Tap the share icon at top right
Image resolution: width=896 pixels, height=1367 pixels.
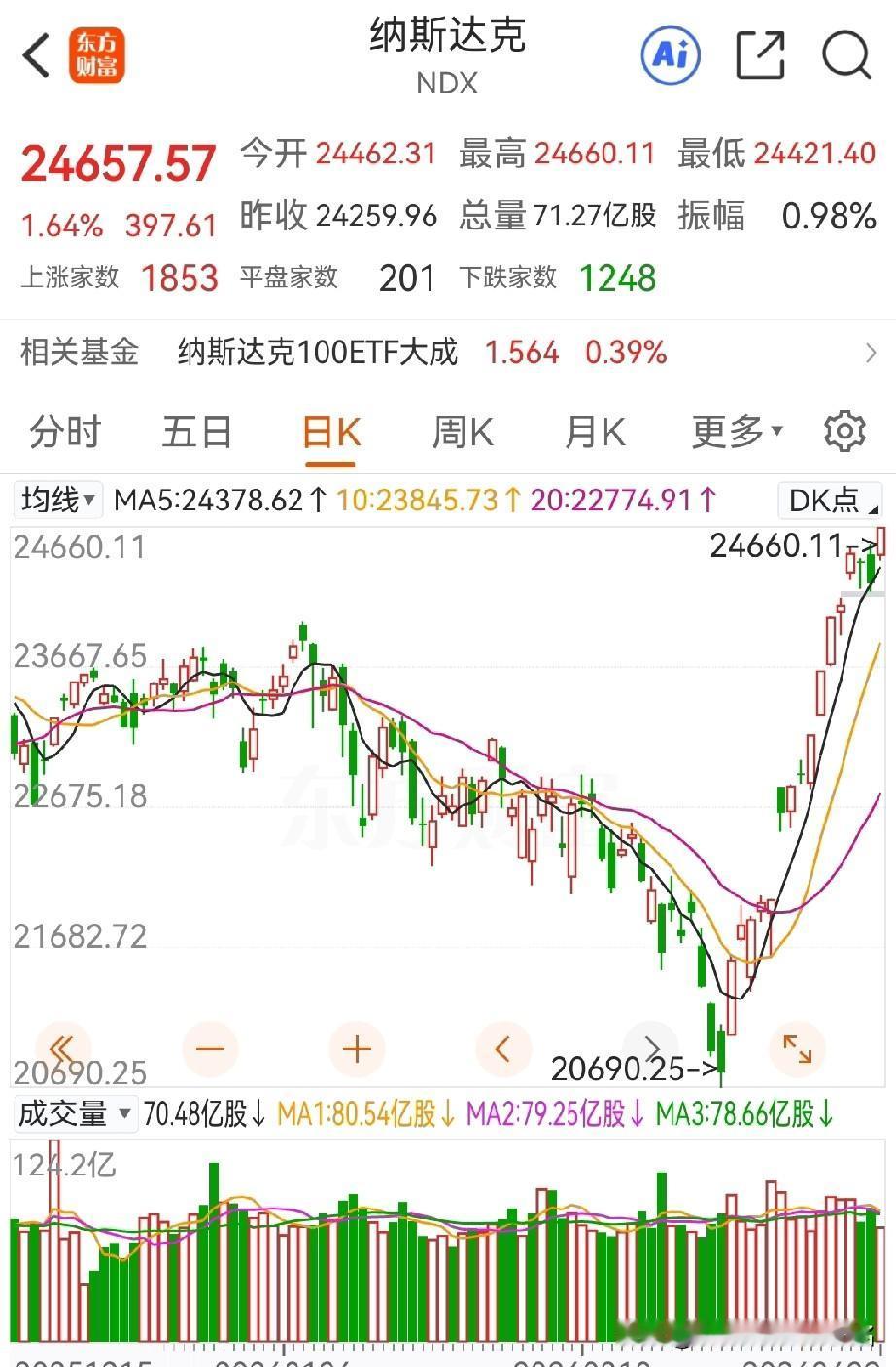760,55
